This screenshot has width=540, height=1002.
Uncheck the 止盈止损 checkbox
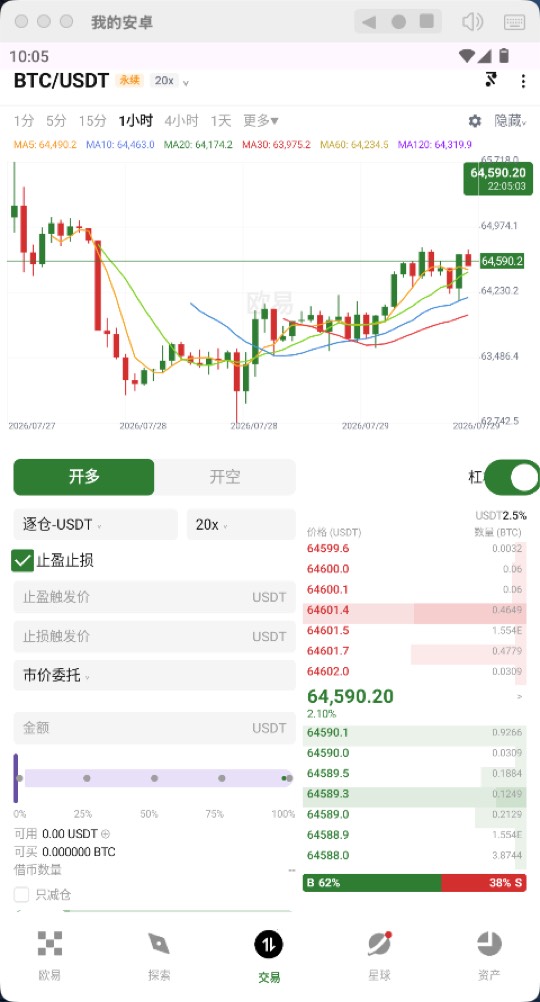[x=22, y=561]
